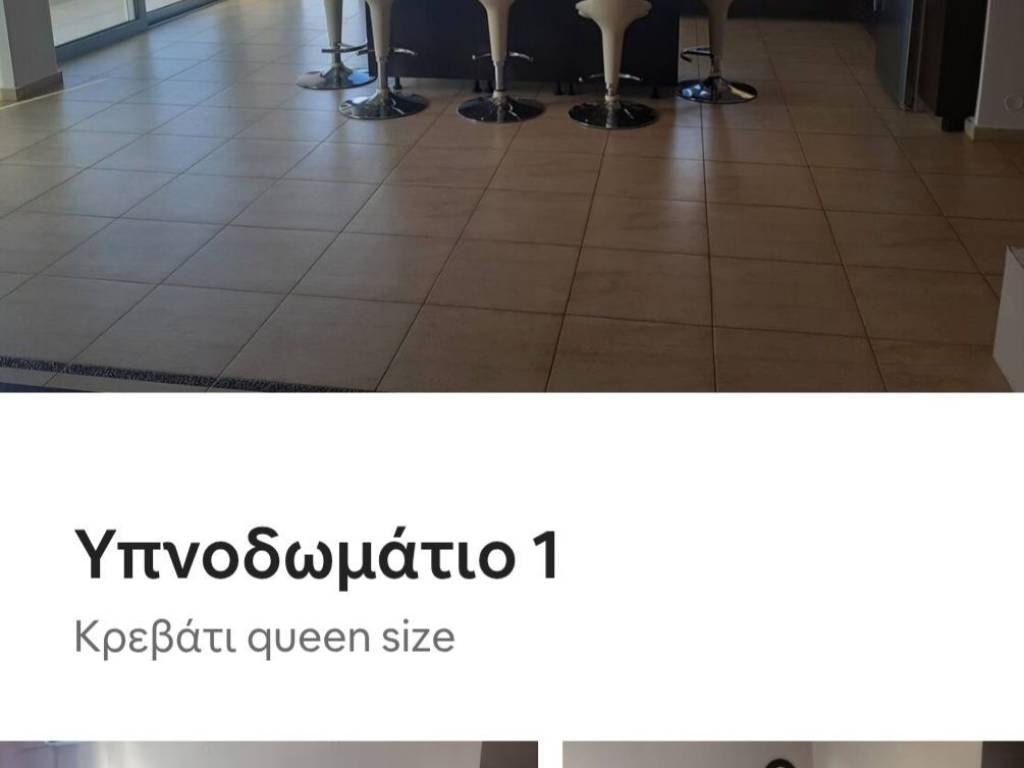1024x768 pixels.
Task: Open the left photo under Υπνοδωμάτιο 1
Action: 269,754
